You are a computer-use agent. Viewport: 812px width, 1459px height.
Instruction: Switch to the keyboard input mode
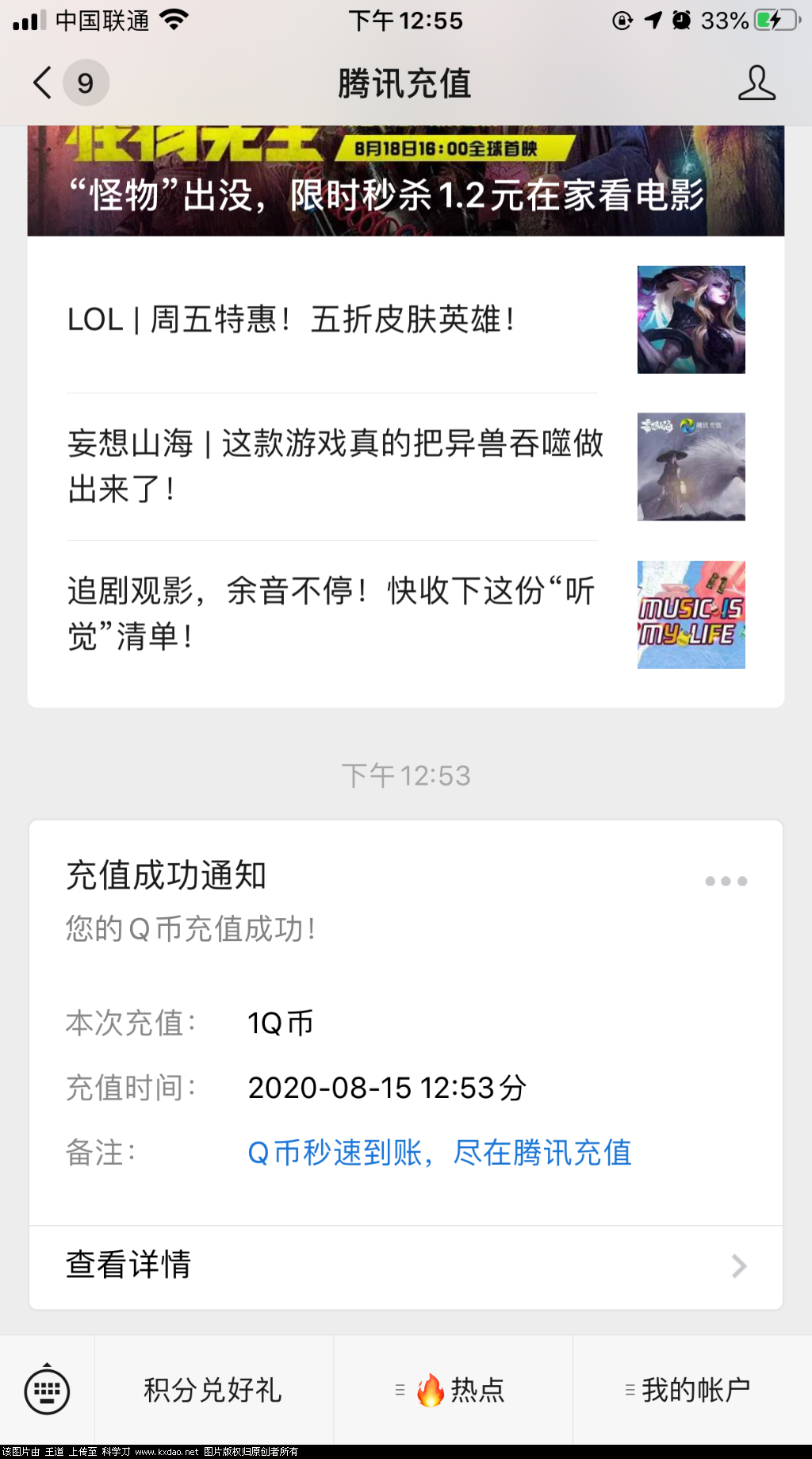click(x=48, y=1390)
